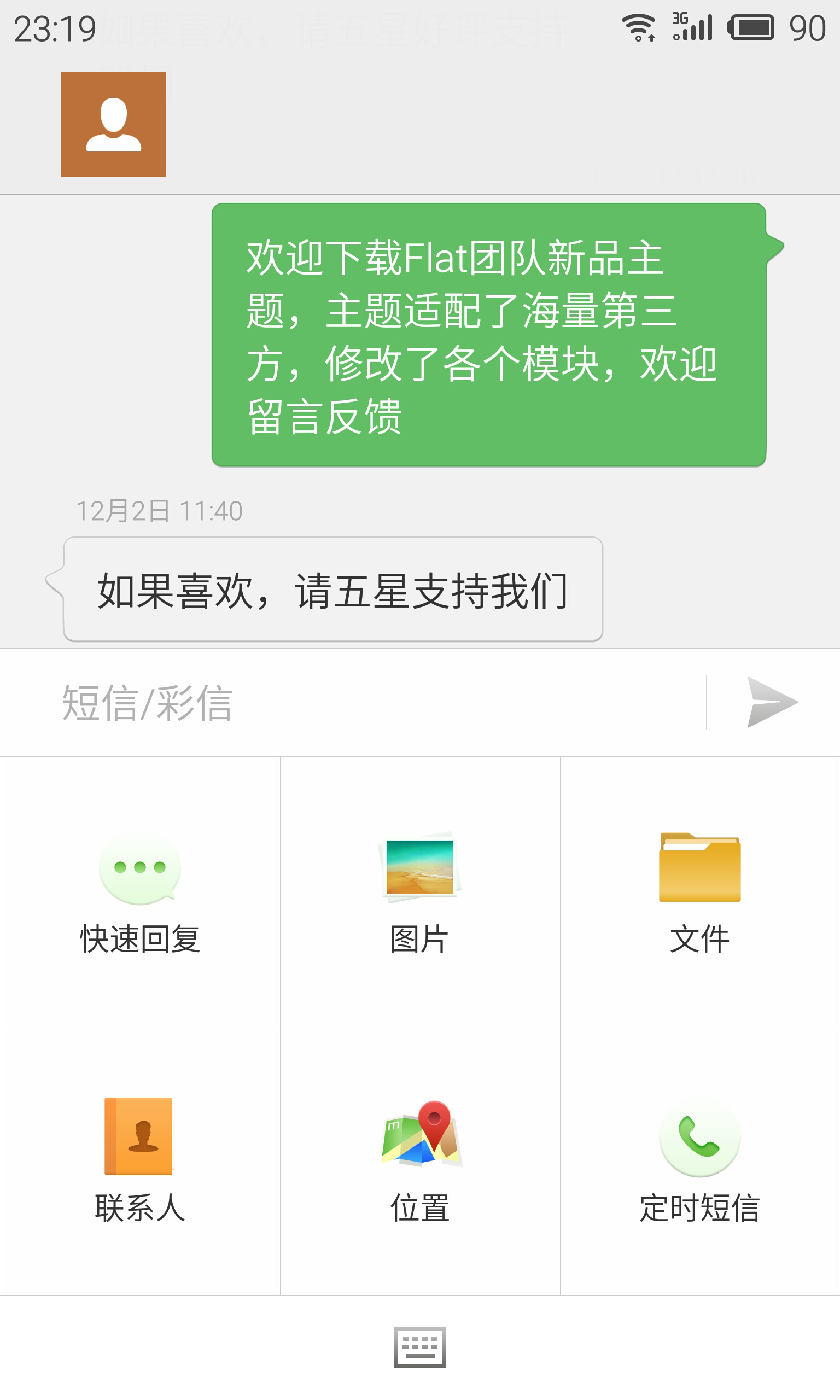Send the message with the arrow icon

772,702
